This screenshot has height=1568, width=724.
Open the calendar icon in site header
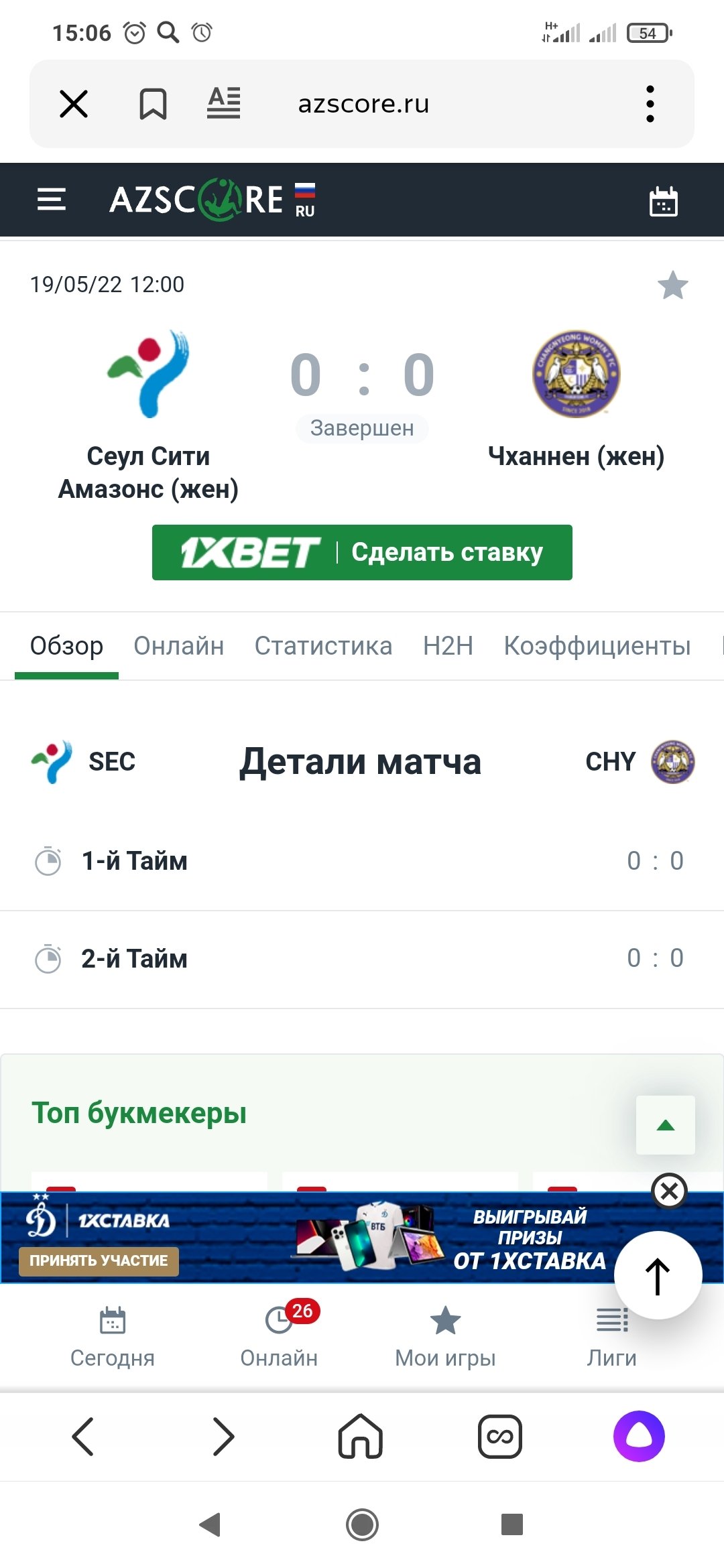[664, 201]
